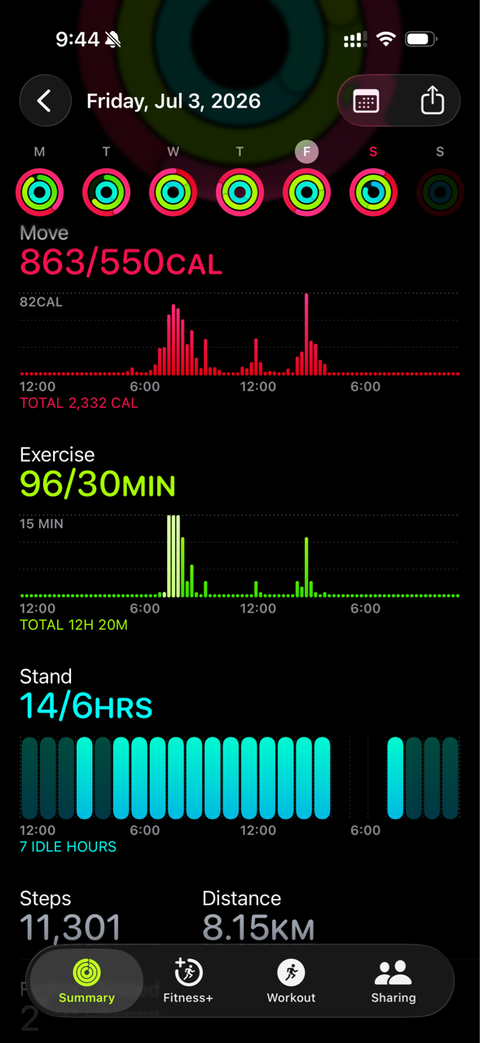Viewport: 480px width, 1043px height.
Task: Select Monday's activity rings
Action: click(x=40, y=192)
